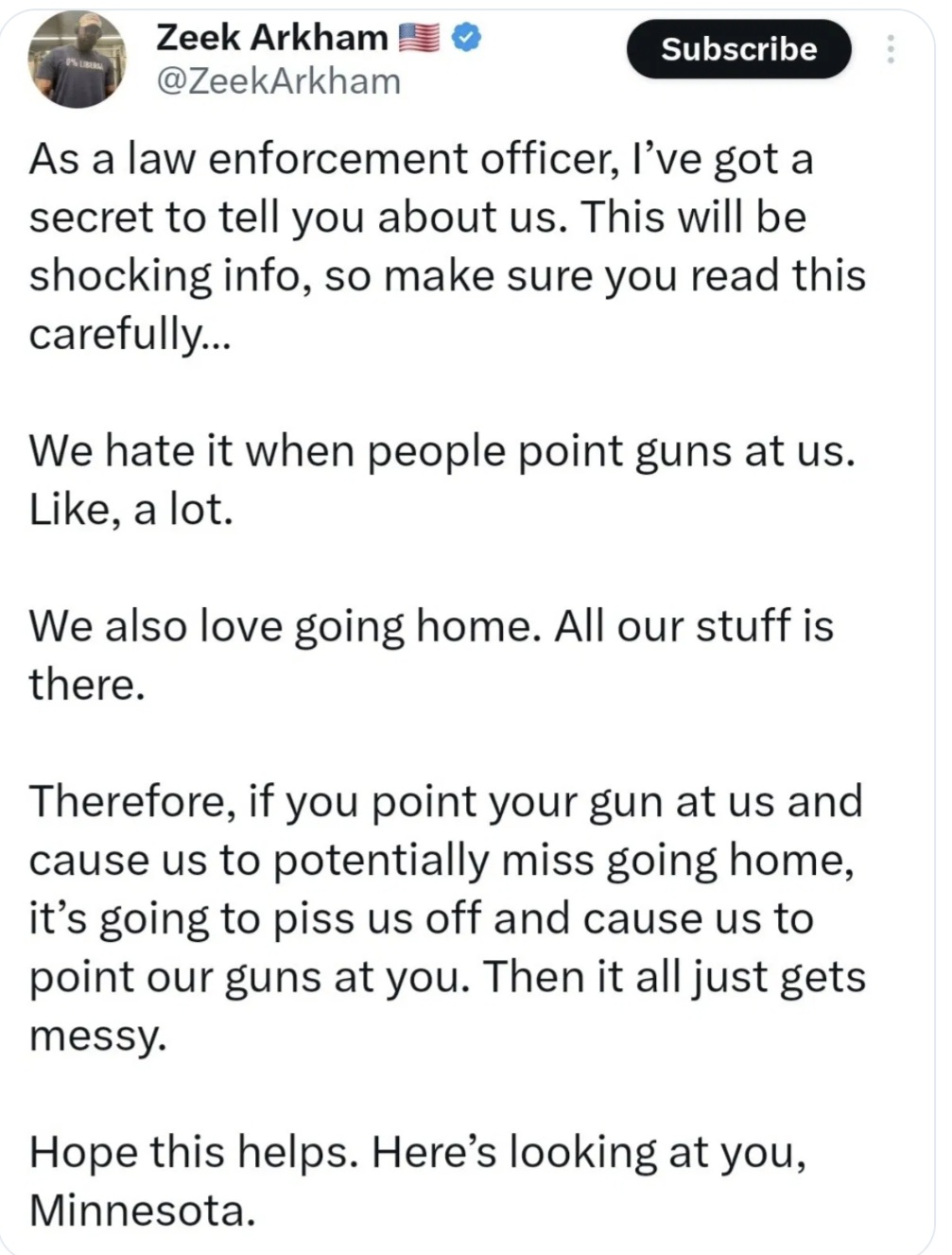Open the post's overflow menu
The image size is (952, 1255).
point(890,49)
